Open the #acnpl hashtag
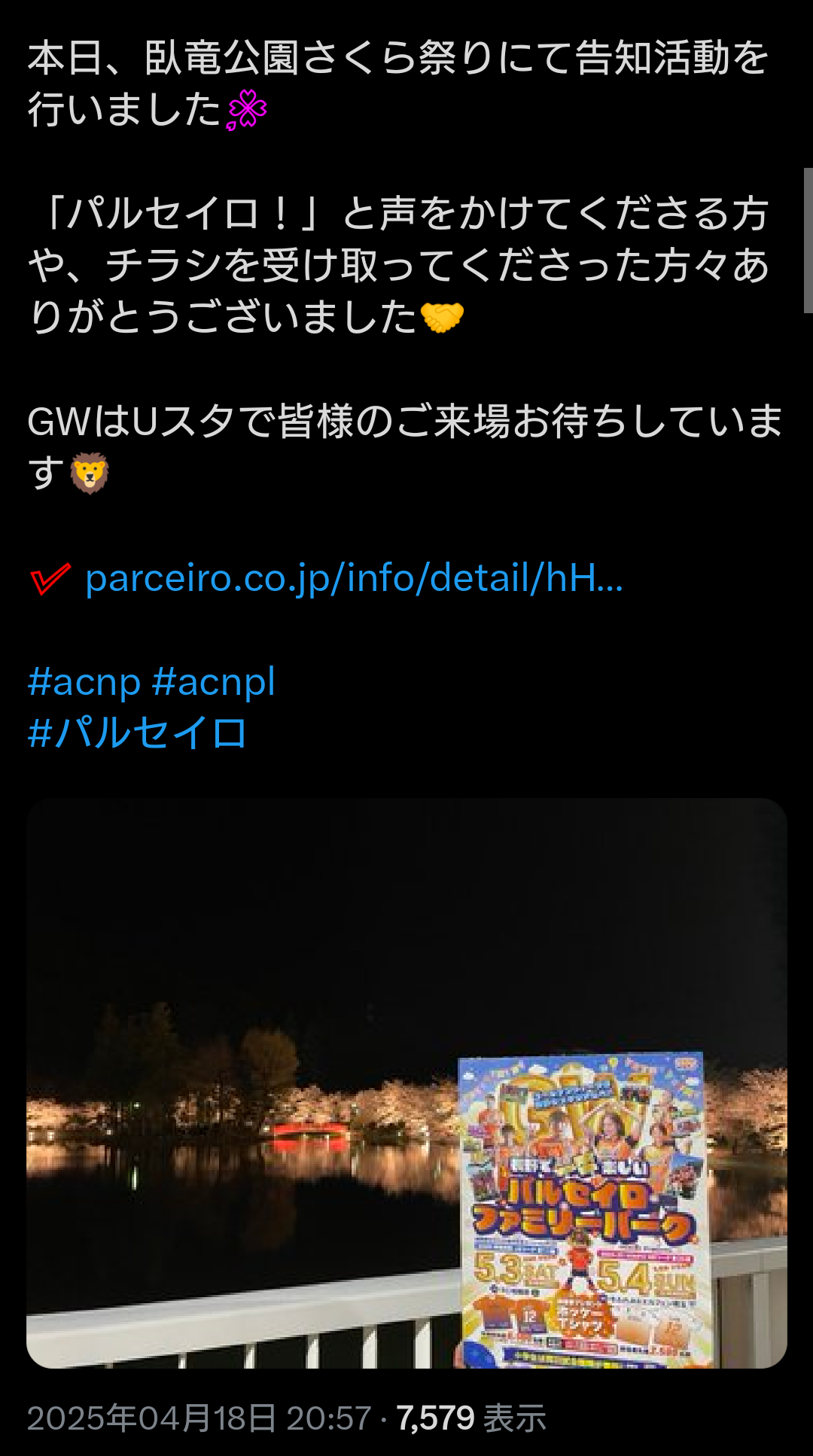The width and height of the screenshot is (813, 1456). click(x=214, y=682)
